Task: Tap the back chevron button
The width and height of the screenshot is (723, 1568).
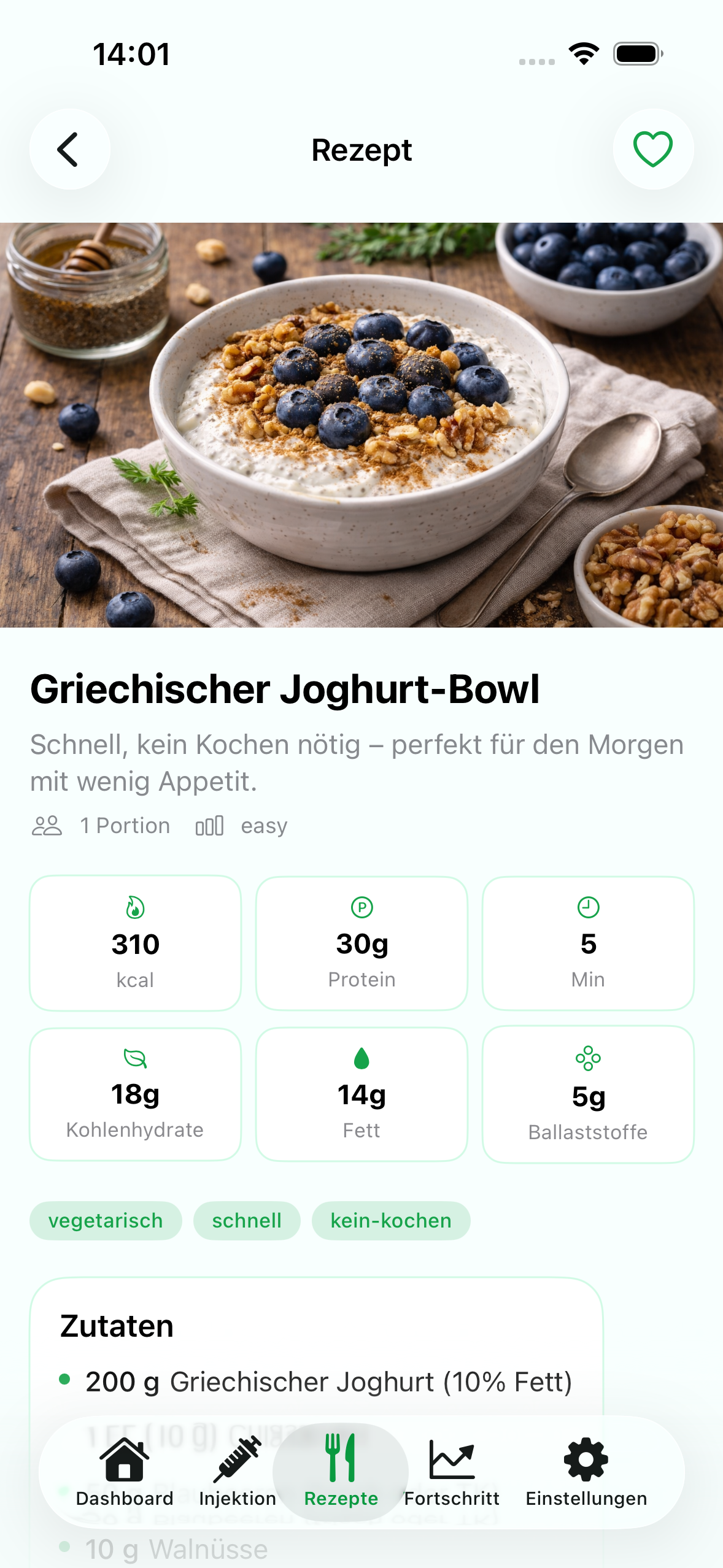Action: tap(69, 149)
